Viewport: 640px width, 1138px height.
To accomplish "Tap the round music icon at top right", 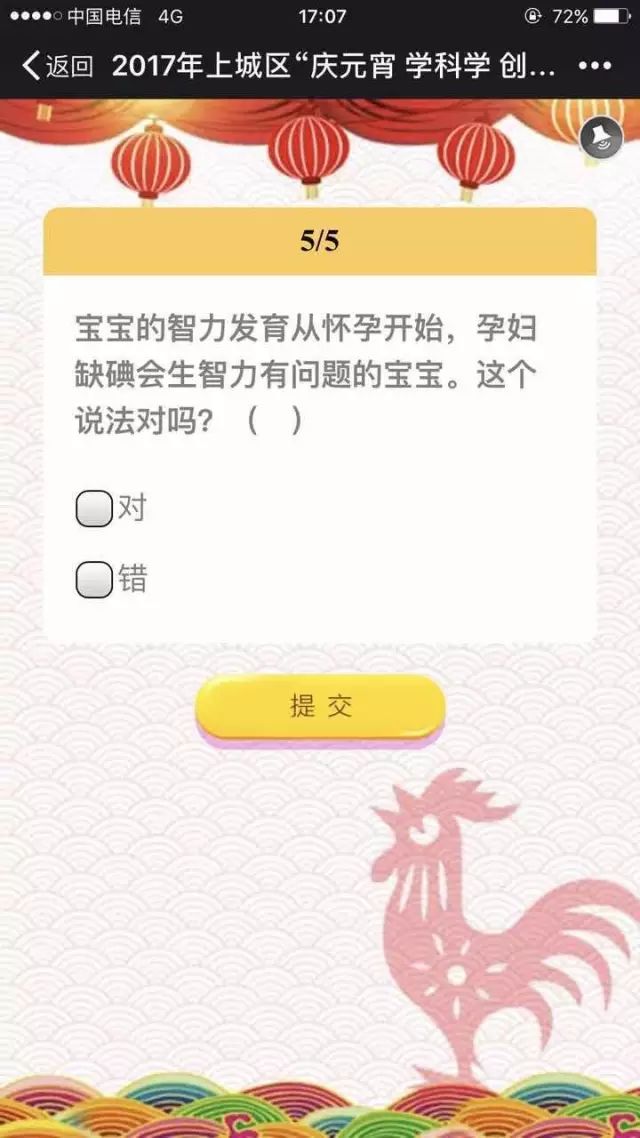I will pyautogui.click(x=601, y=138).
